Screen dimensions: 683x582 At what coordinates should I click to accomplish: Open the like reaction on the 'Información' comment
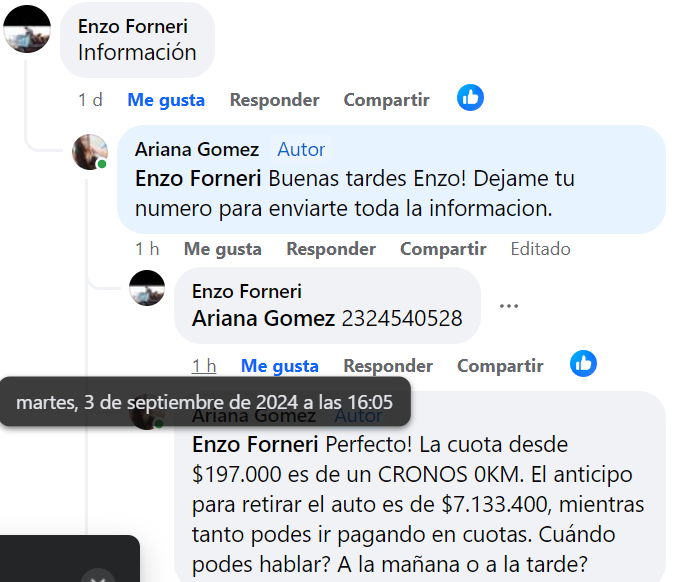[471, 98]
